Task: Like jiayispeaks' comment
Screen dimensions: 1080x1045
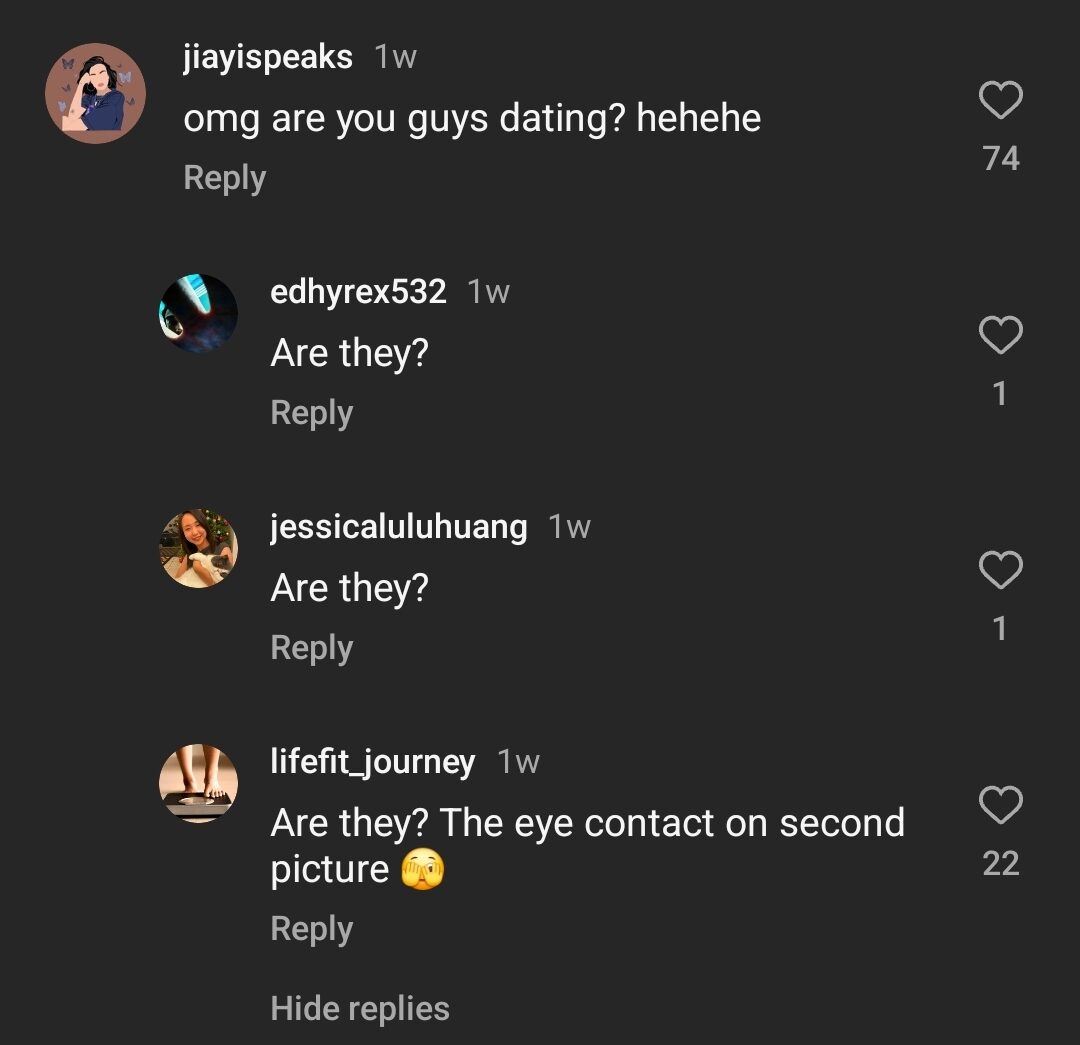Action: click(x=1000, y=100)
